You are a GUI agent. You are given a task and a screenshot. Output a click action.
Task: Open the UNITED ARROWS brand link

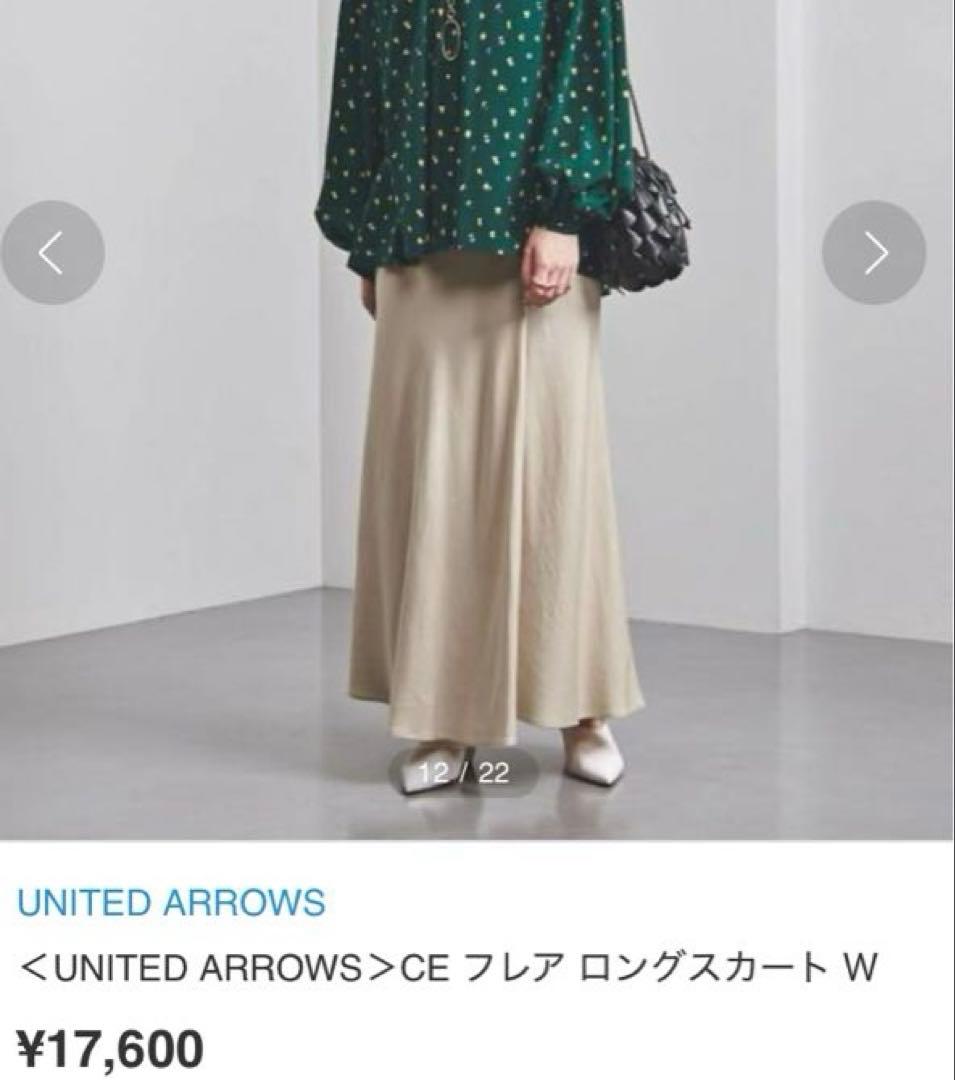(171, 902)
